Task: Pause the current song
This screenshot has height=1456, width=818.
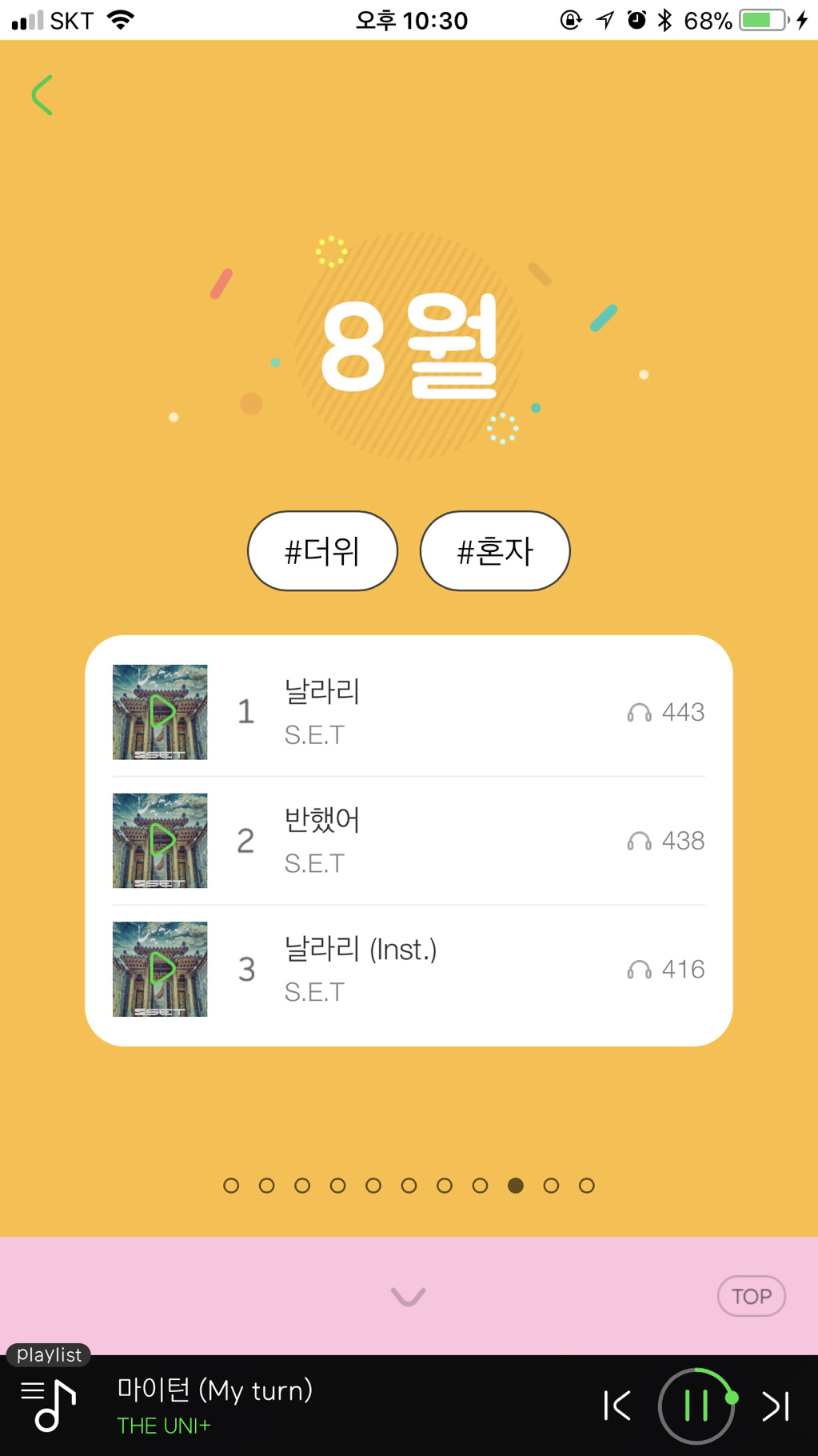Action: (696, 1406)
